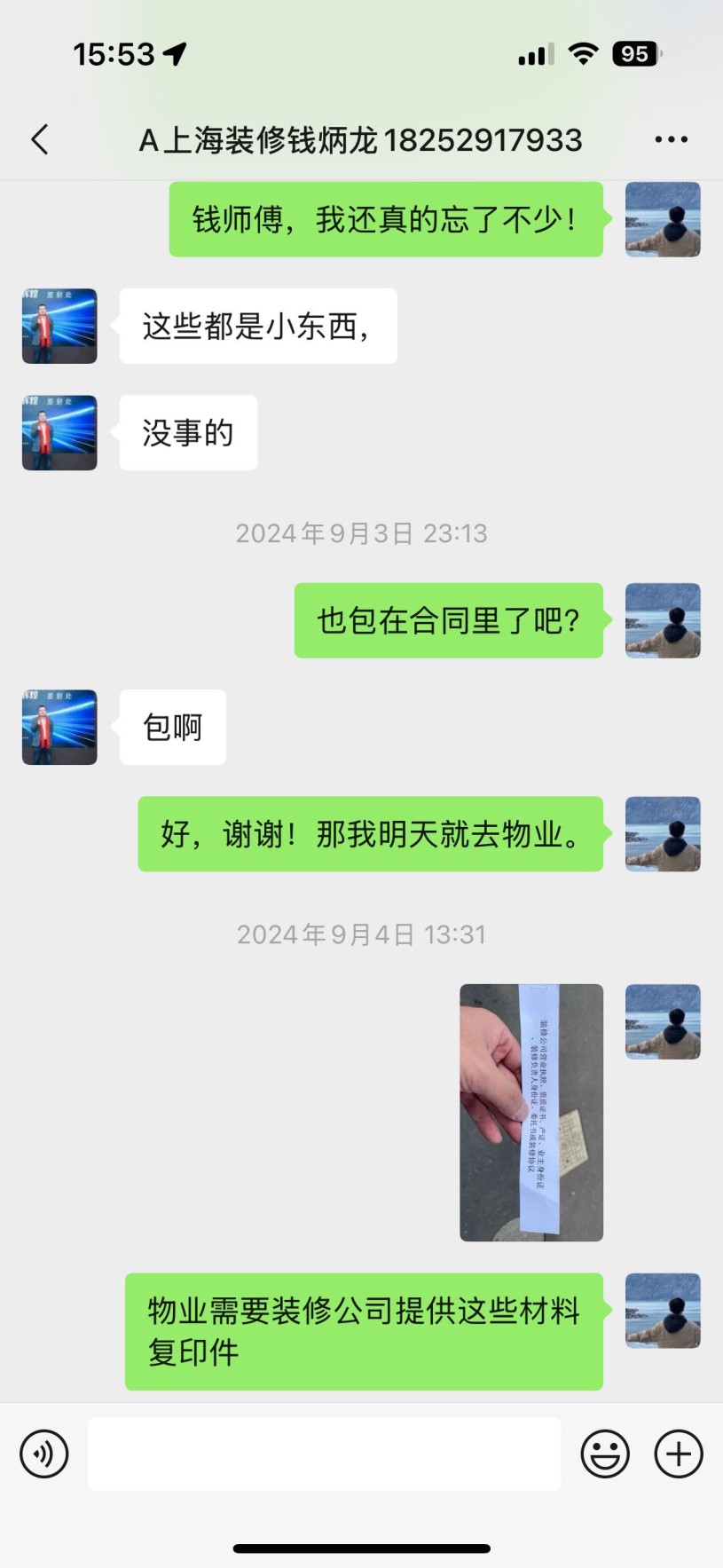Image resolution: width=723 pixels, height=1568 pixels.
Task: Open my avatar beside "也包在合同里了吧?"
Action: (663, 620)
